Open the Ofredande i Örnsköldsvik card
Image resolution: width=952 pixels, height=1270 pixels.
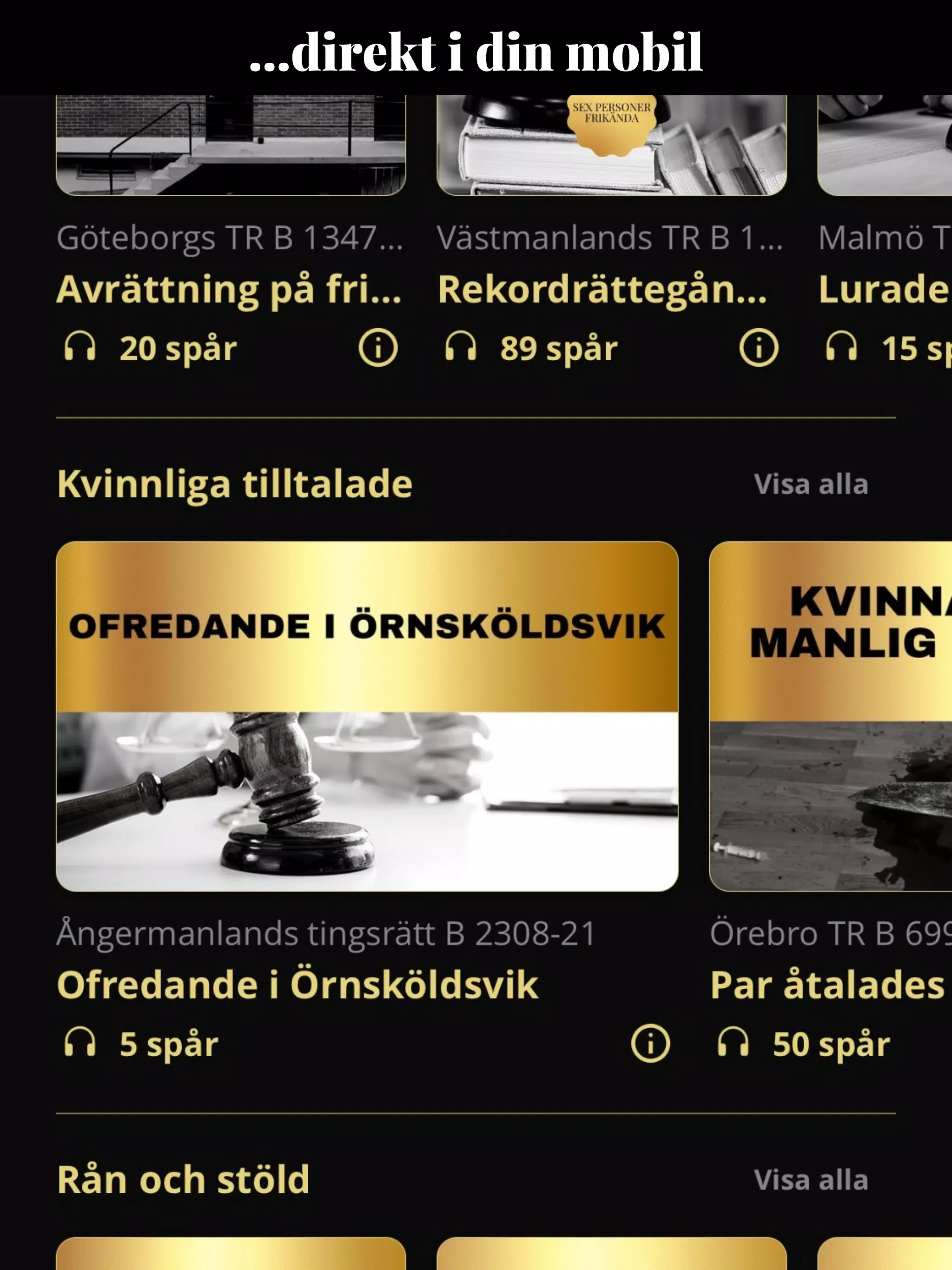click(x=367, y=716)
